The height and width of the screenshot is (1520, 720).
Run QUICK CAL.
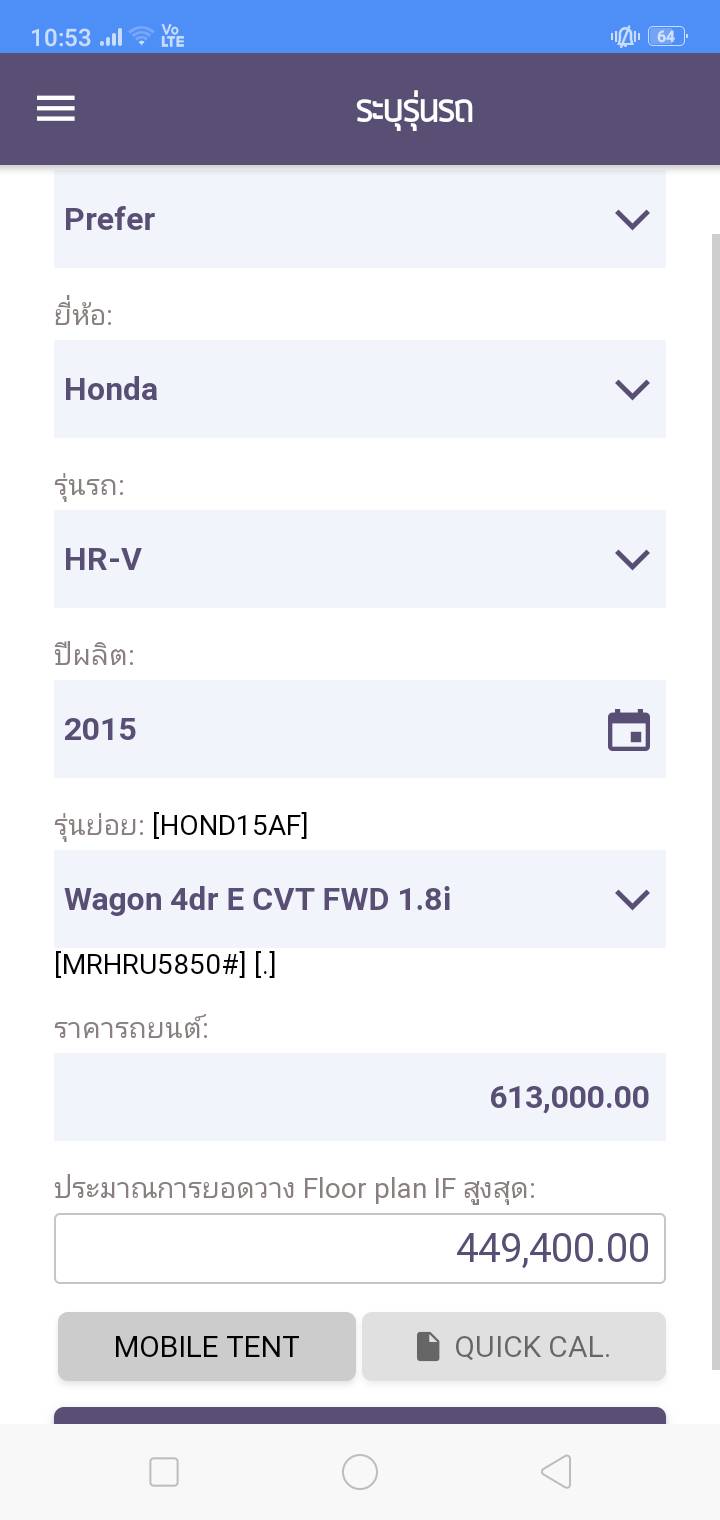pos(514,1346)
